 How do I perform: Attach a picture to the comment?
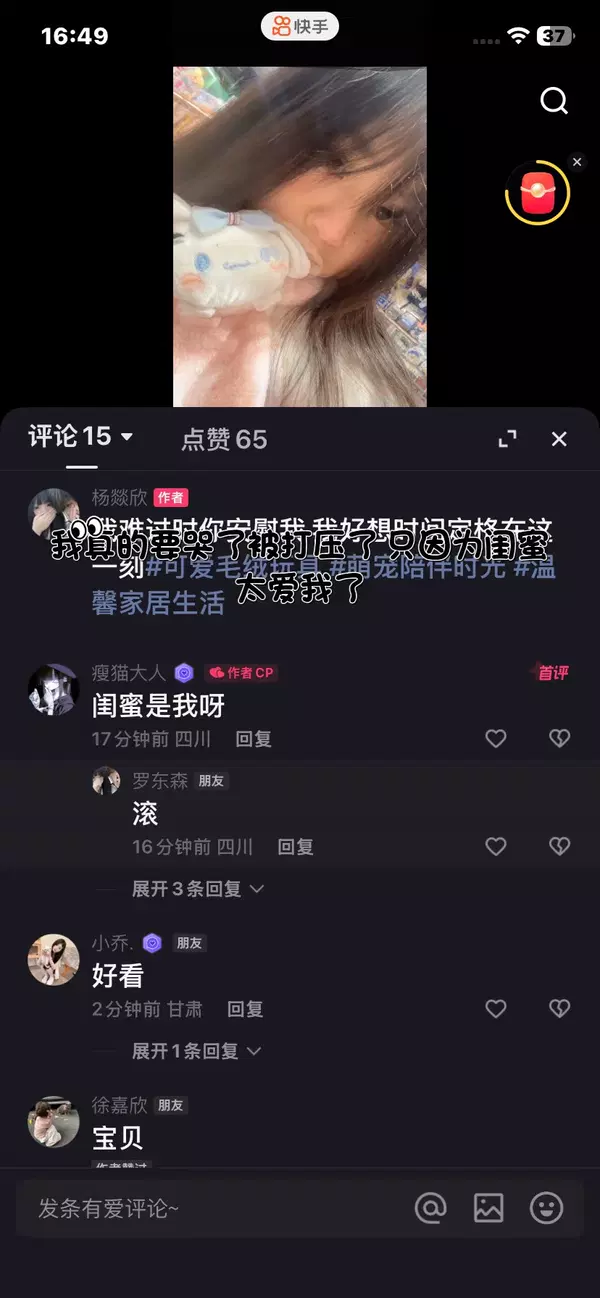tap(488, 1208)
